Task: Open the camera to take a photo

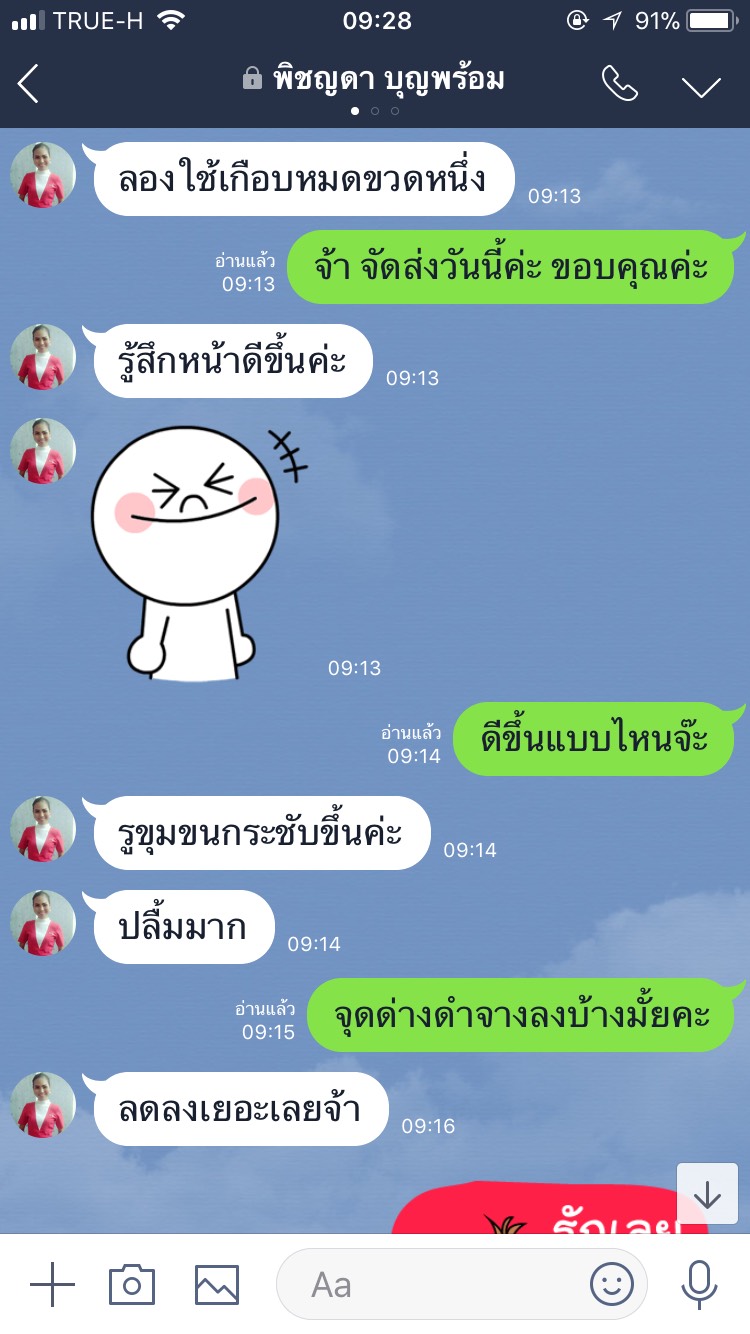Action: (132, 1284)
